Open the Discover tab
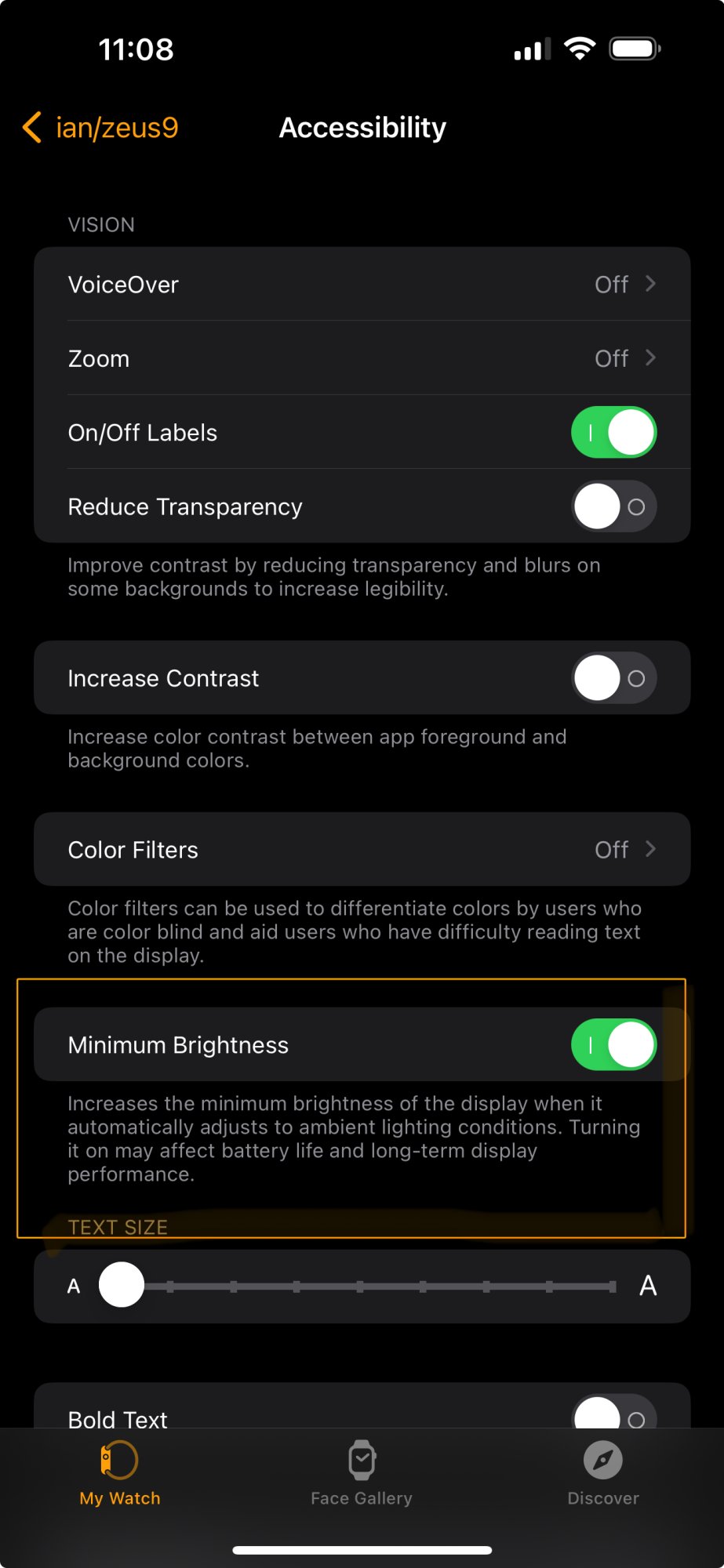The height and width of the screenshot is (1568, 724). click(603, 1474)
